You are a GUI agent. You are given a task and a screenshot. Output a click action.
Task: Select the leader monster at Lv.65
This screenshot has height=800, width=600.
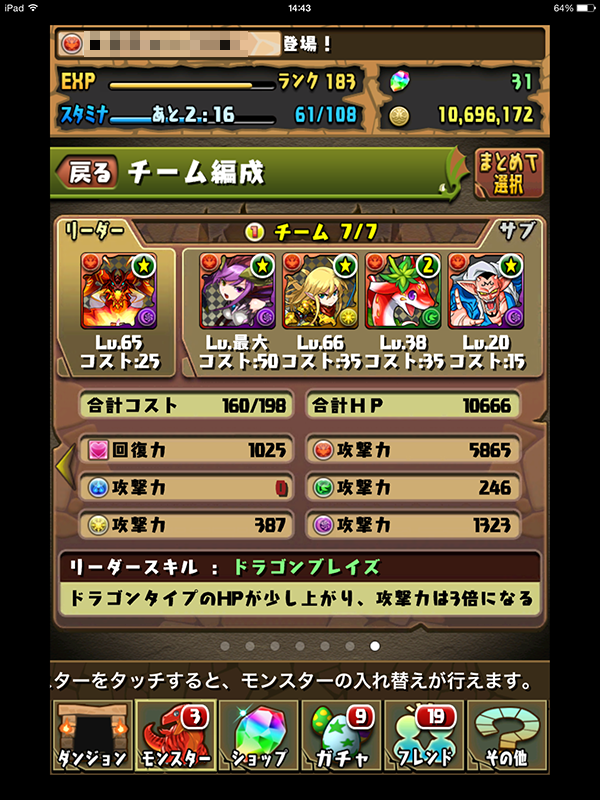pos(119,289)
